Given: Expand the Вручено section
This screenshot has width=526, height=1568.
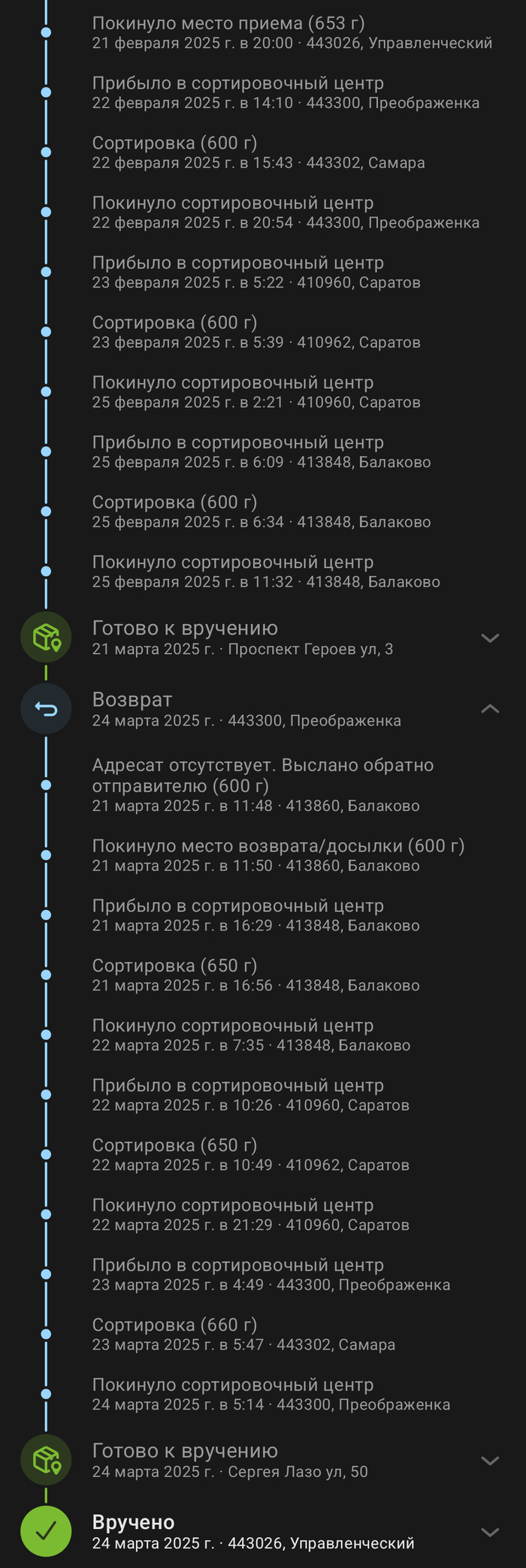Looking at the screenshot, I should 489,1532.
